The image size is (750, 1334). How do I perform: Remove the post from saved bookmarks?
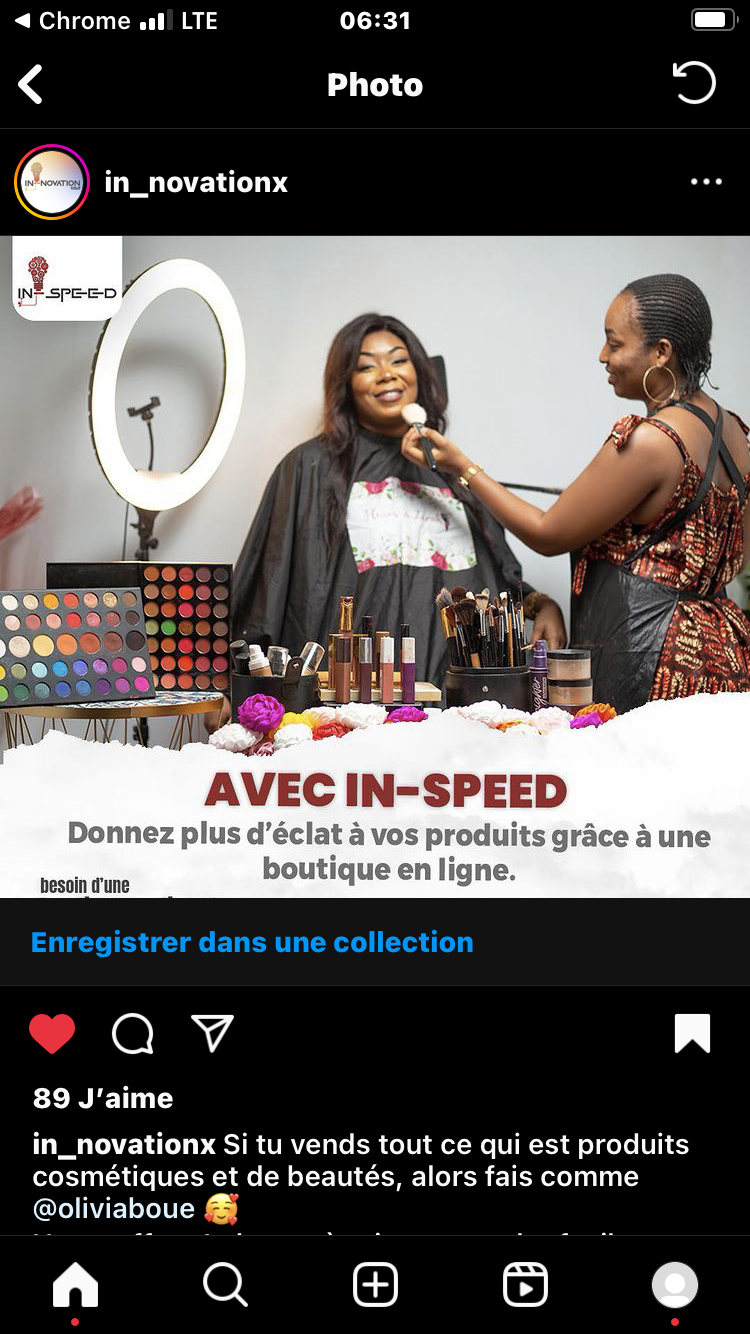point(693,1034)
